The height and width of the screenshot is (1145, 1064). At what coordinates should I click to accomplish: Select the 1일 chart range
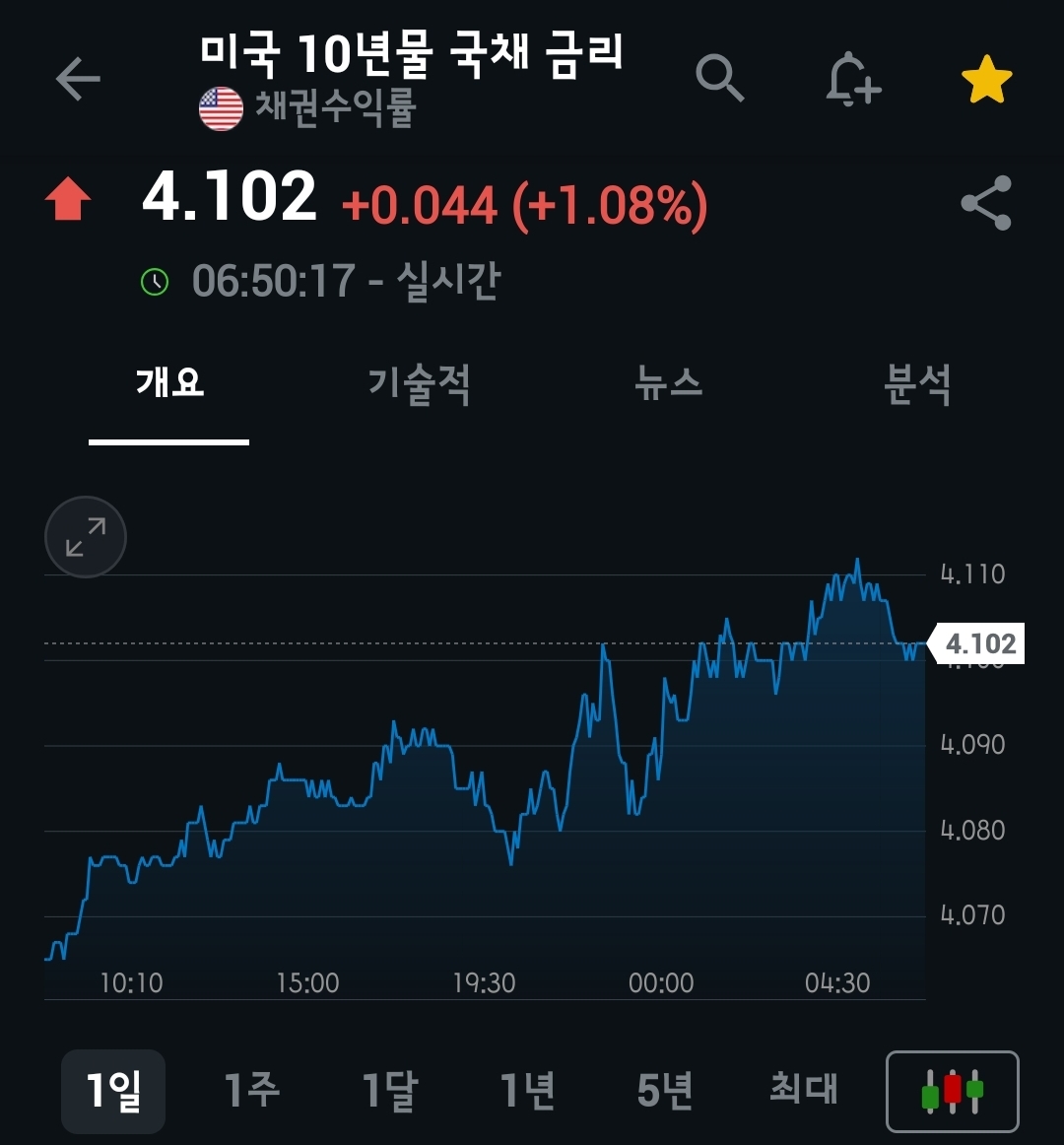[113, 1091]
